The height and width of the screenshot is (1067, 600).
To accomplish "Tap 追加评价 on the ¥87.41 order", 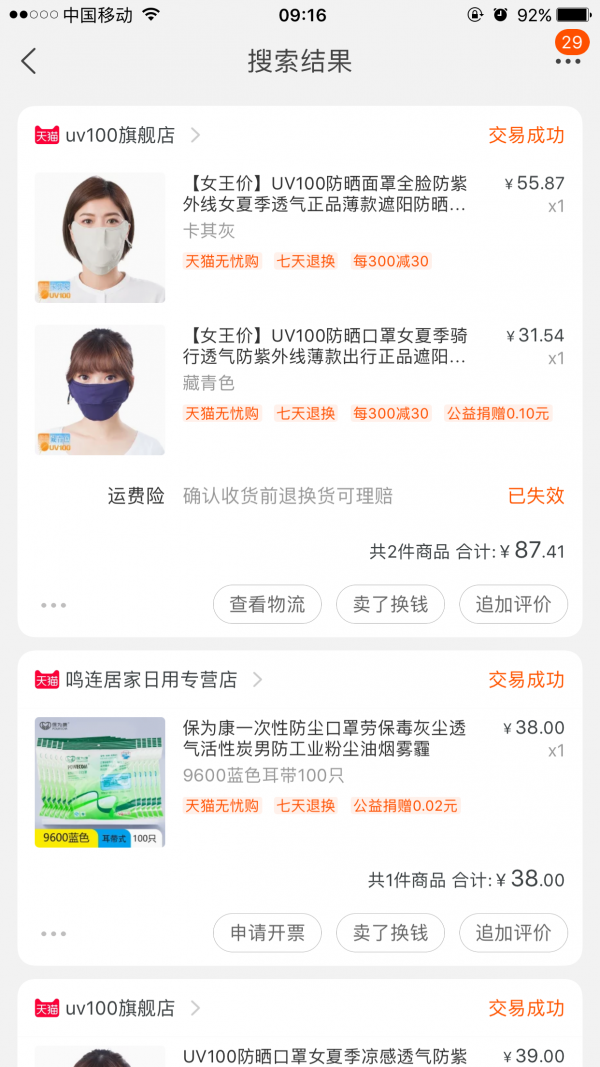I will coord(513,604).
